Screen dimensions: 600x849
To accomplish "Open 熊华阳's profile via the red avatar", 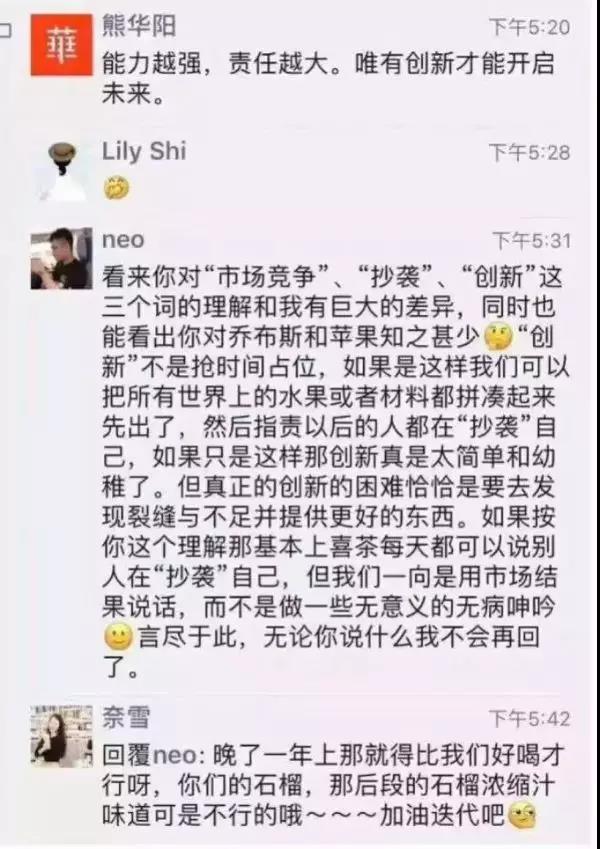I will coord(62,46).
